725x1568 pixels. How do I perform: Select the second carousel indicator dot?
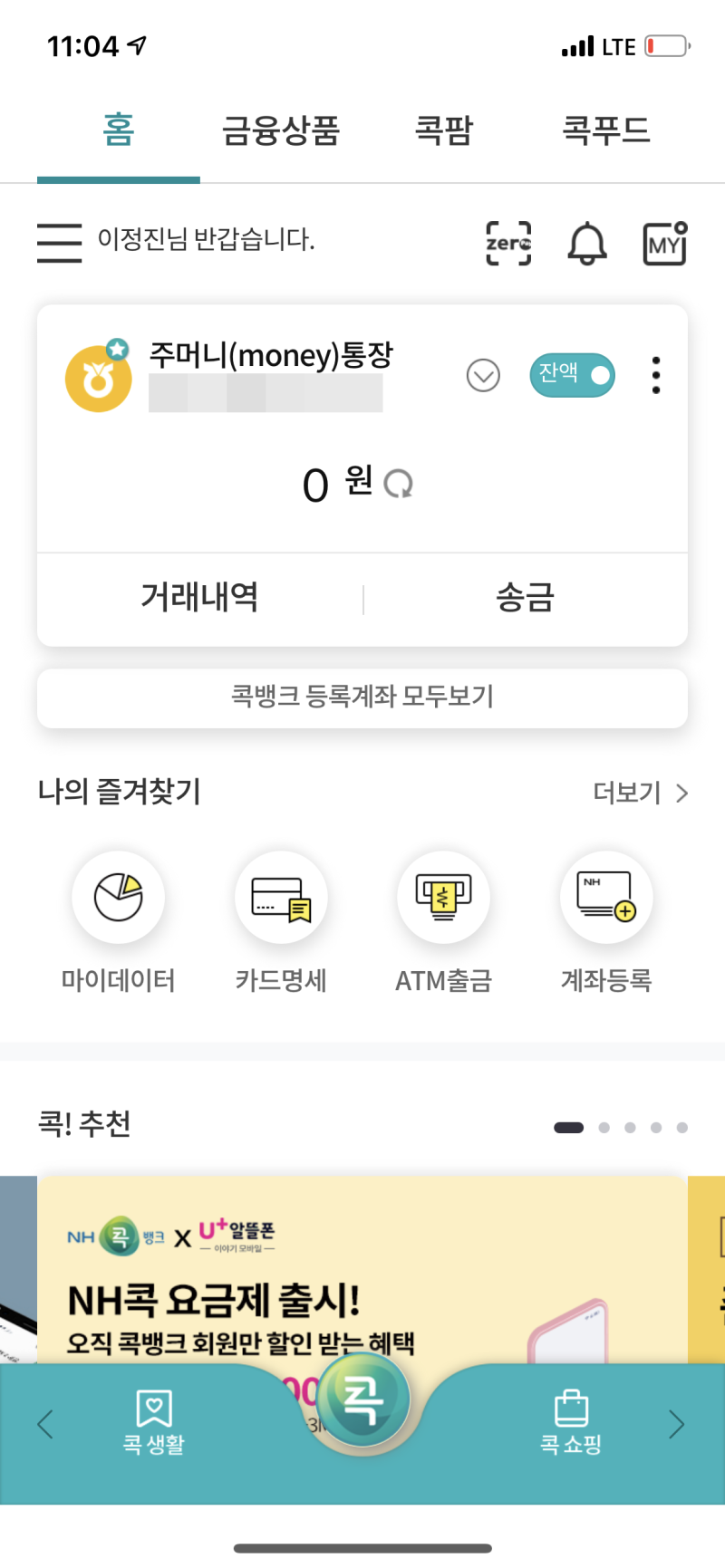coord(604,1128)
